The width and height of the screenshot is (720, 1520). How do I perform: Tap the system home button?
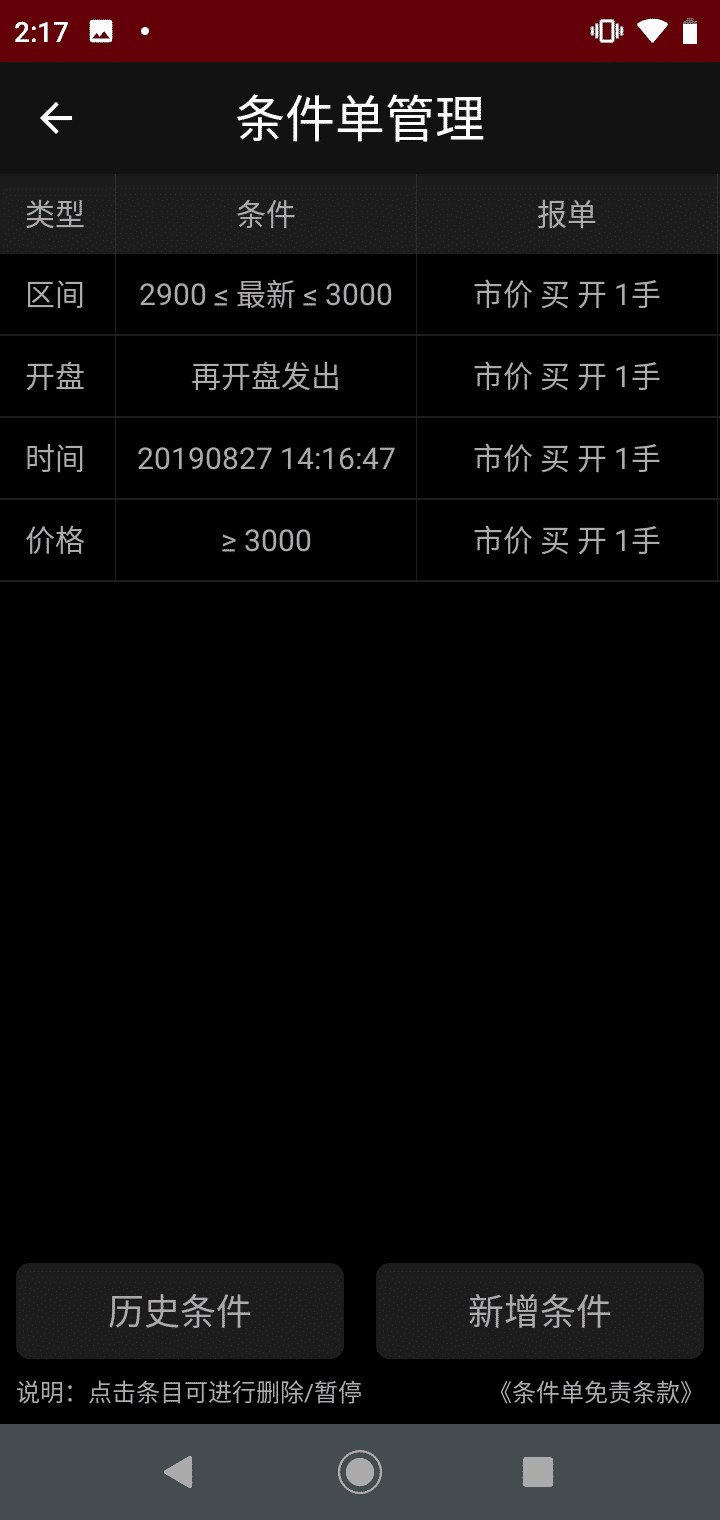(x=360, y=1472)
